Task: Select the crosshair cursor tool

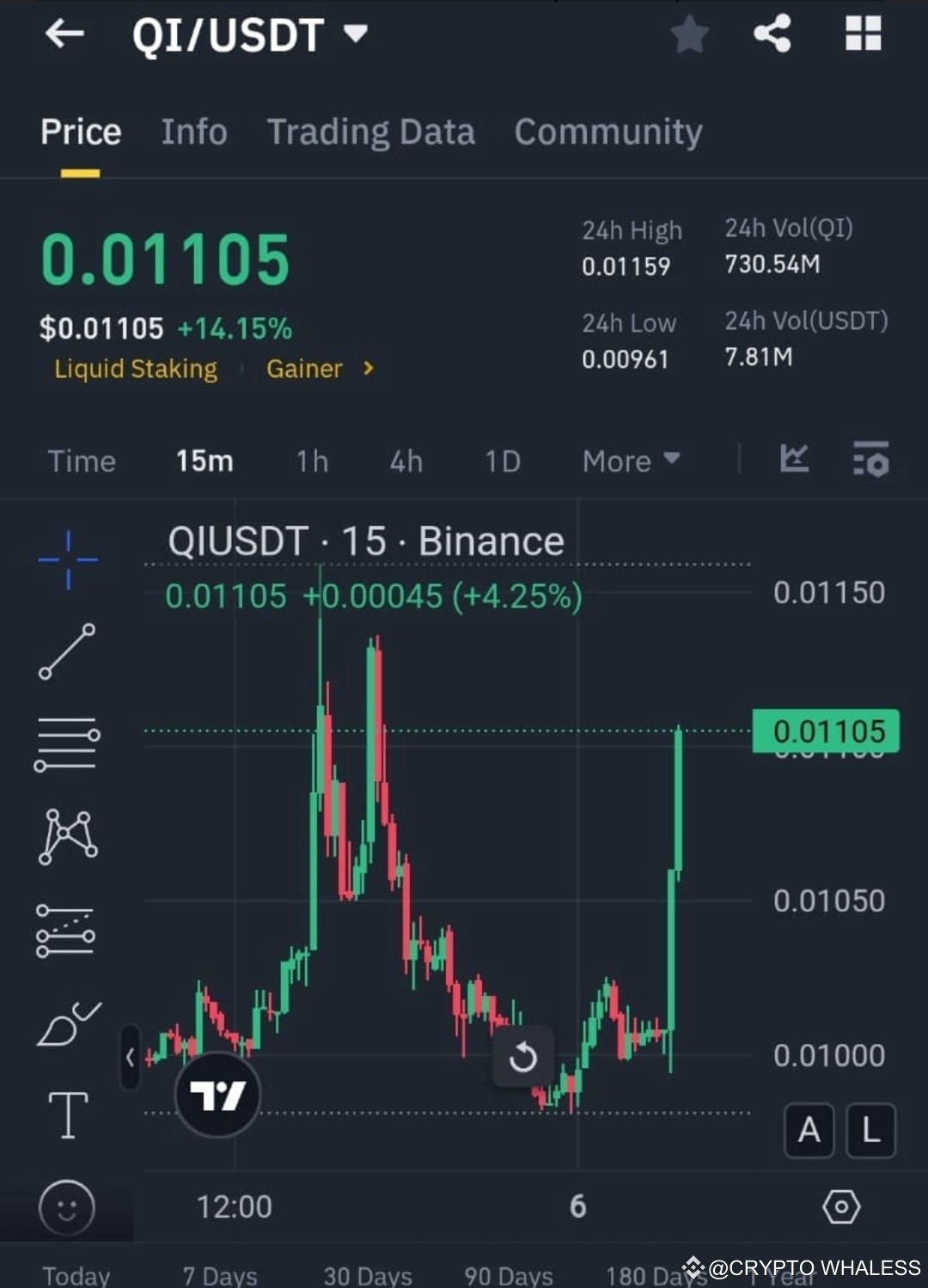Action: click(67, 559)
